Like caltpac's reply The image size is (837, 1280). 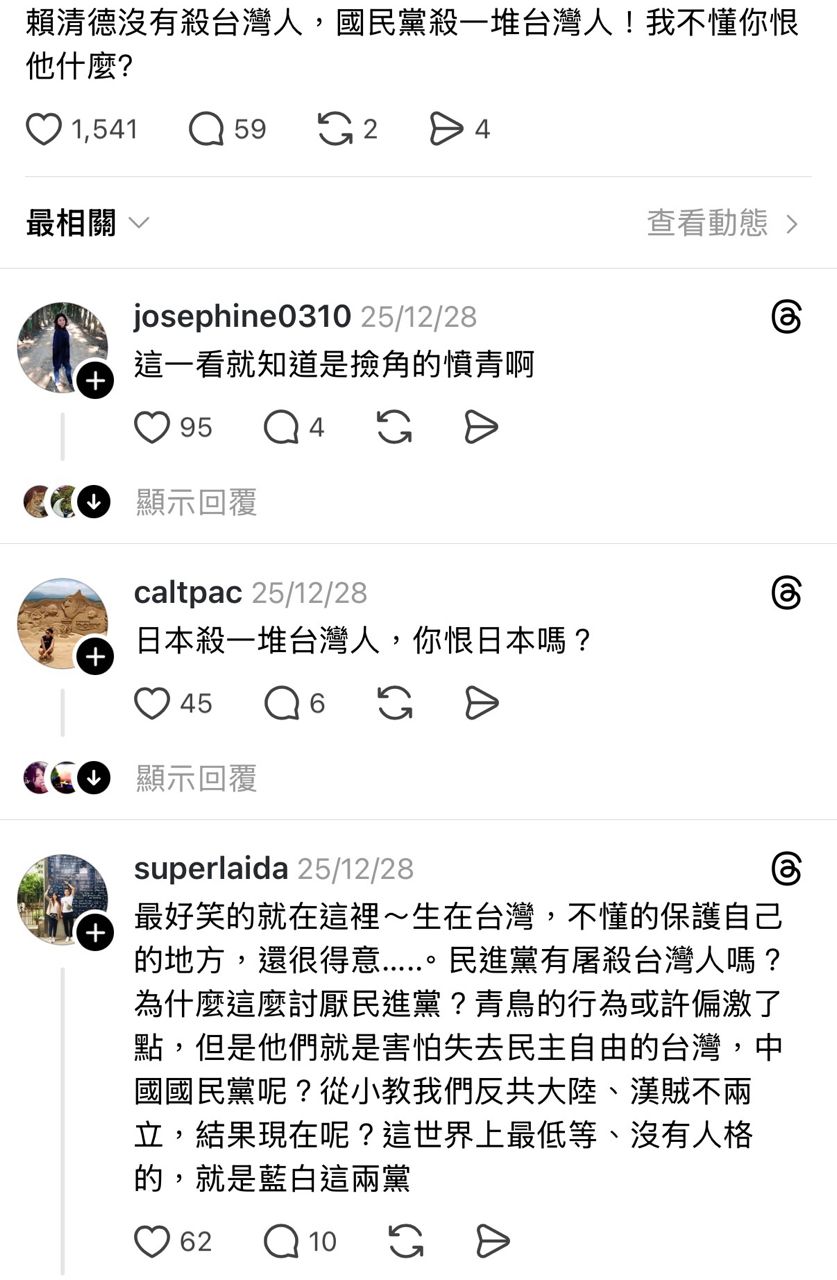point(152,704)
